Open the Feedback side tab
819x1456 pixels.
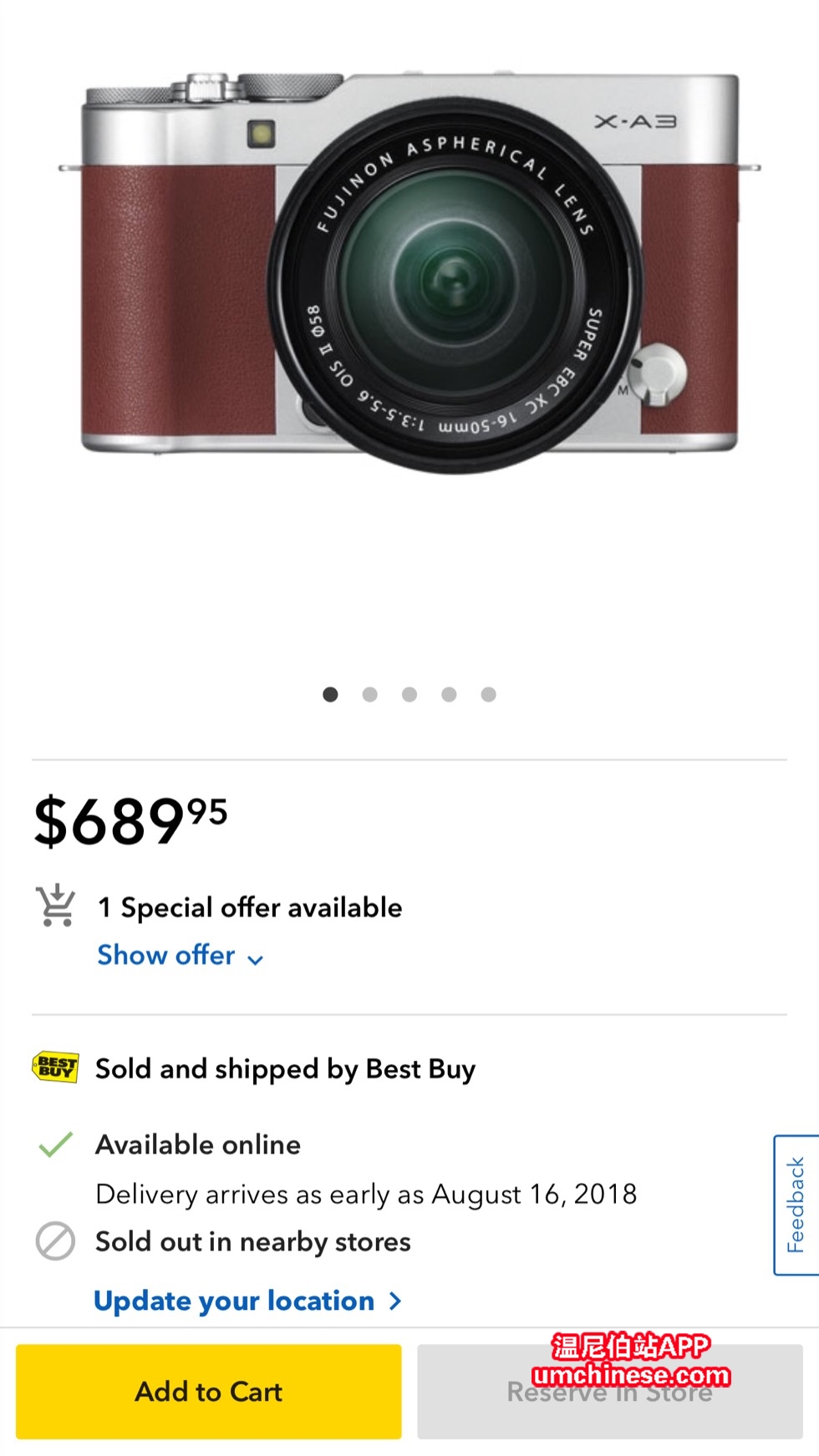point(796,1205)
